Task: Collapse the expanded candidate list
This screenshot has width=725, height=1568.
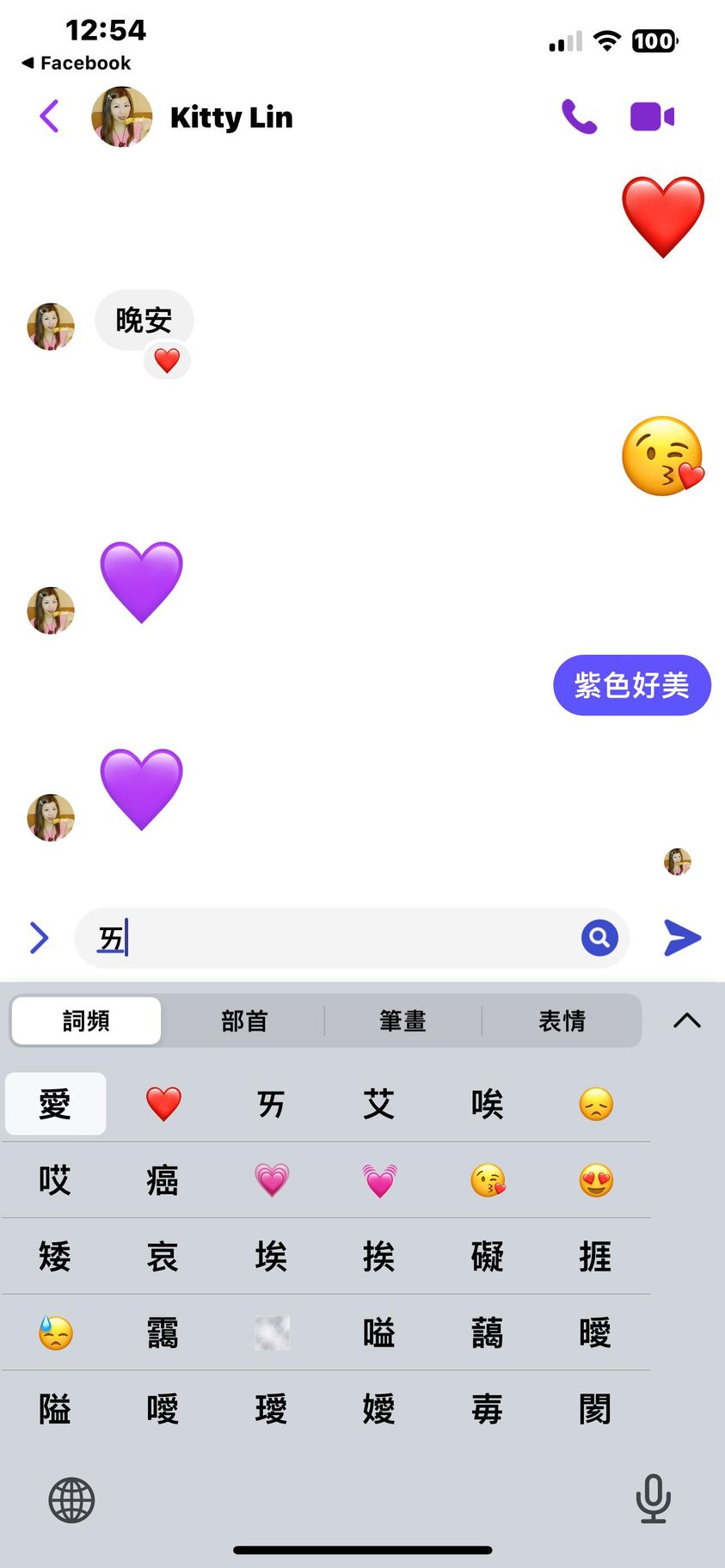Action: point(686,1020)
